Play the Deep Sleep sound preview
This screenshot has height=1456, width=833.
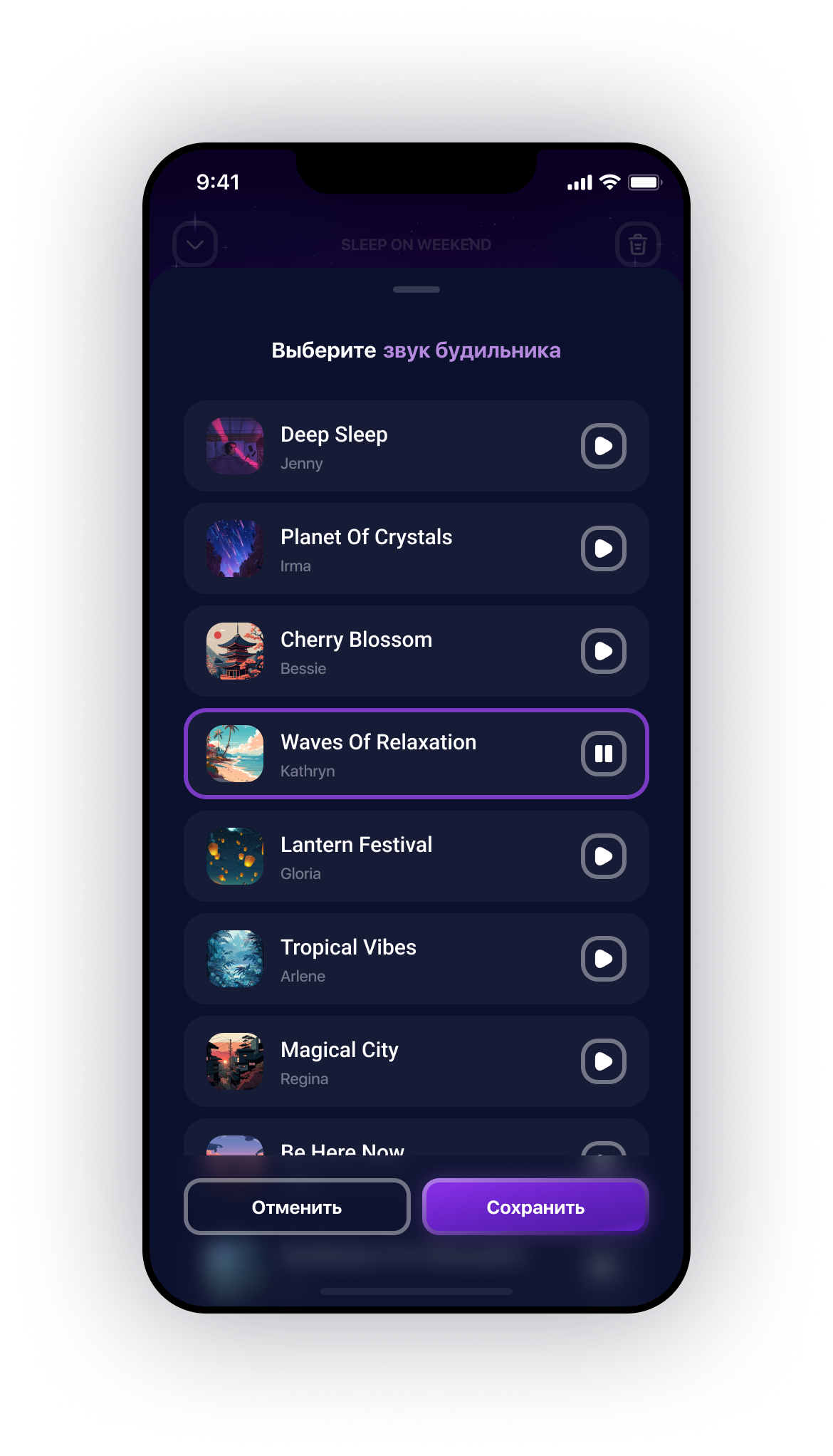[603, 446]
